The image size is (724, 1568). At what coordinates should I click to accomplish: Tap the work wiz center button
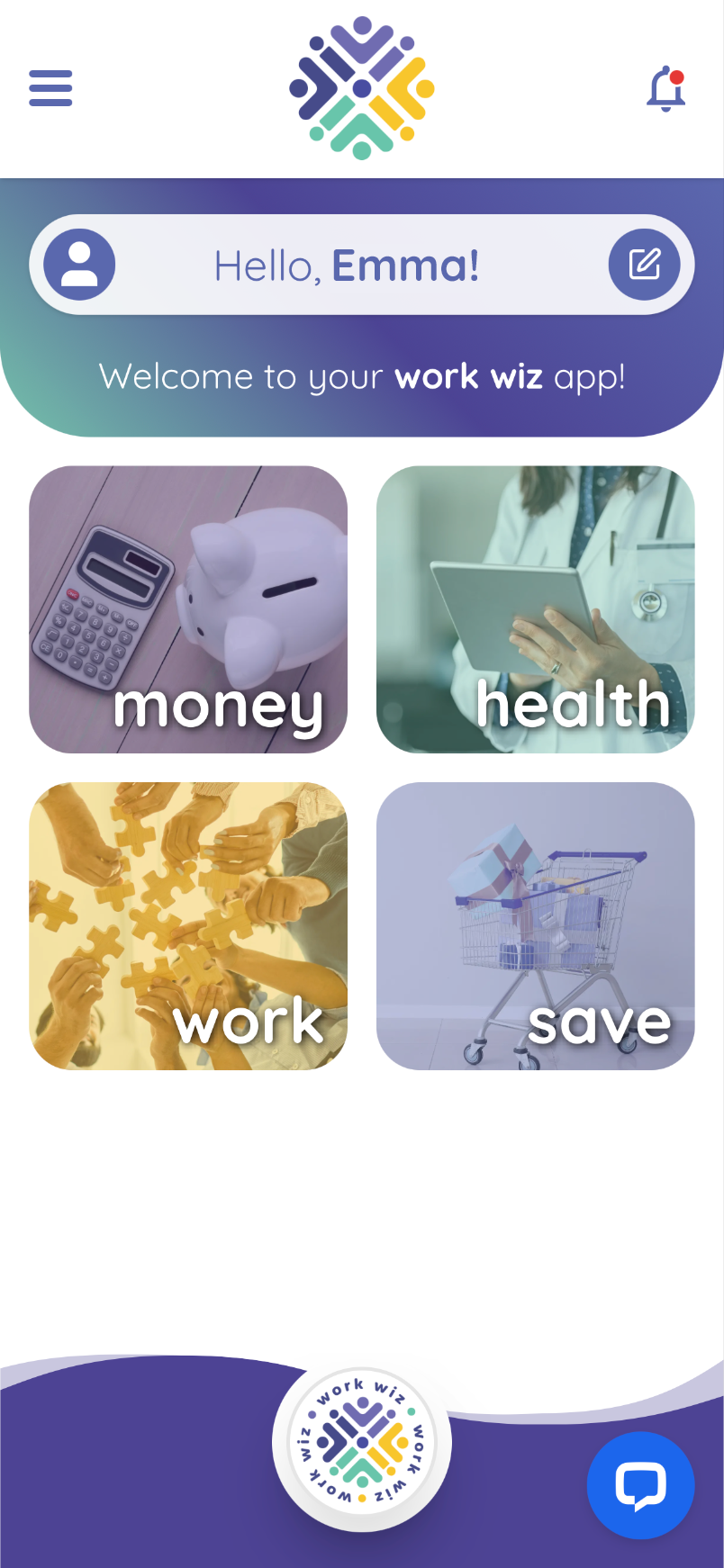click(362, 1442)
